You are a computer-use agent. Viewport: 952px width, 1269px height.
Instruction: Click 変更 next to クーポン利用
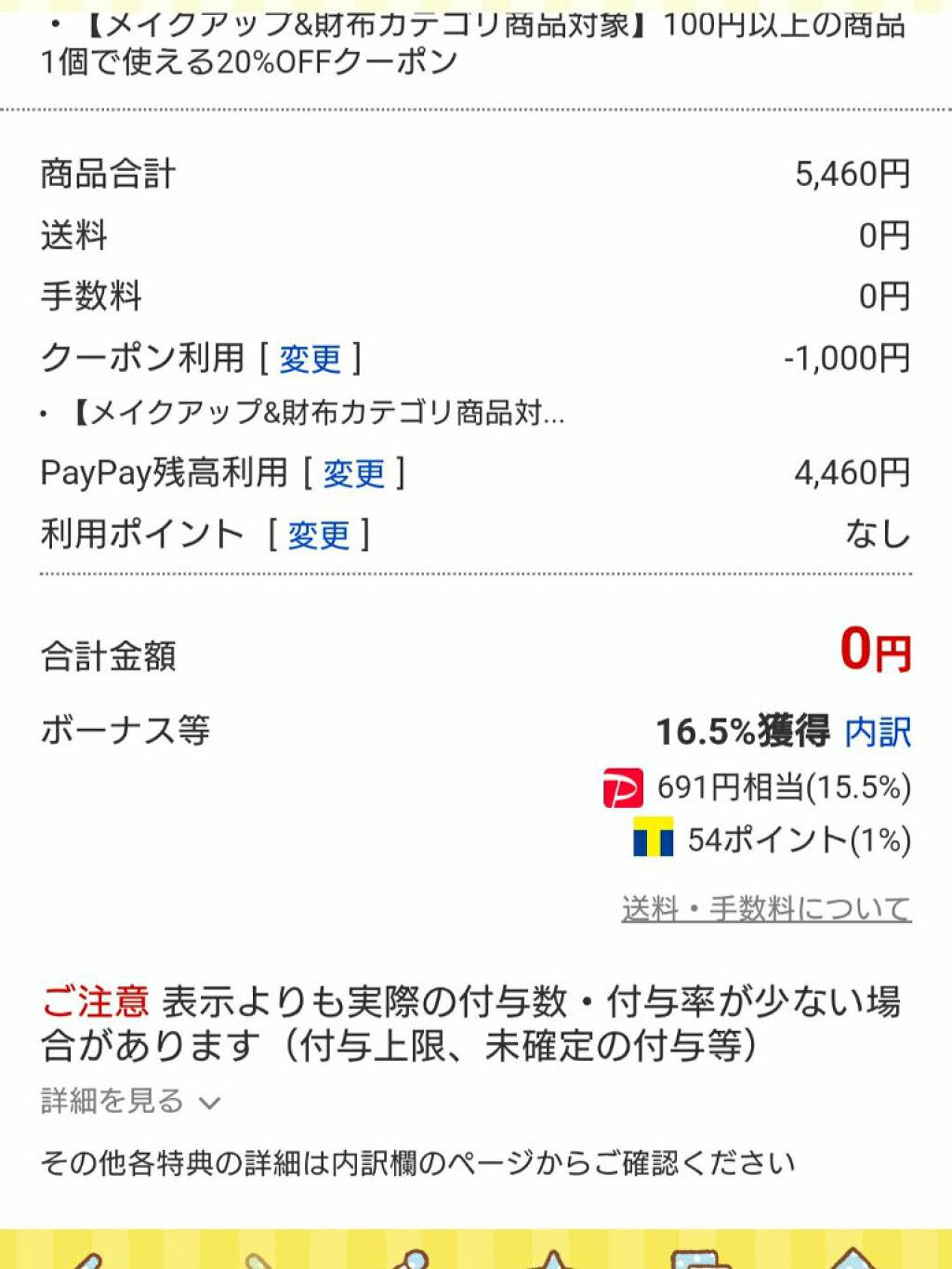click(x=309, y=358)
